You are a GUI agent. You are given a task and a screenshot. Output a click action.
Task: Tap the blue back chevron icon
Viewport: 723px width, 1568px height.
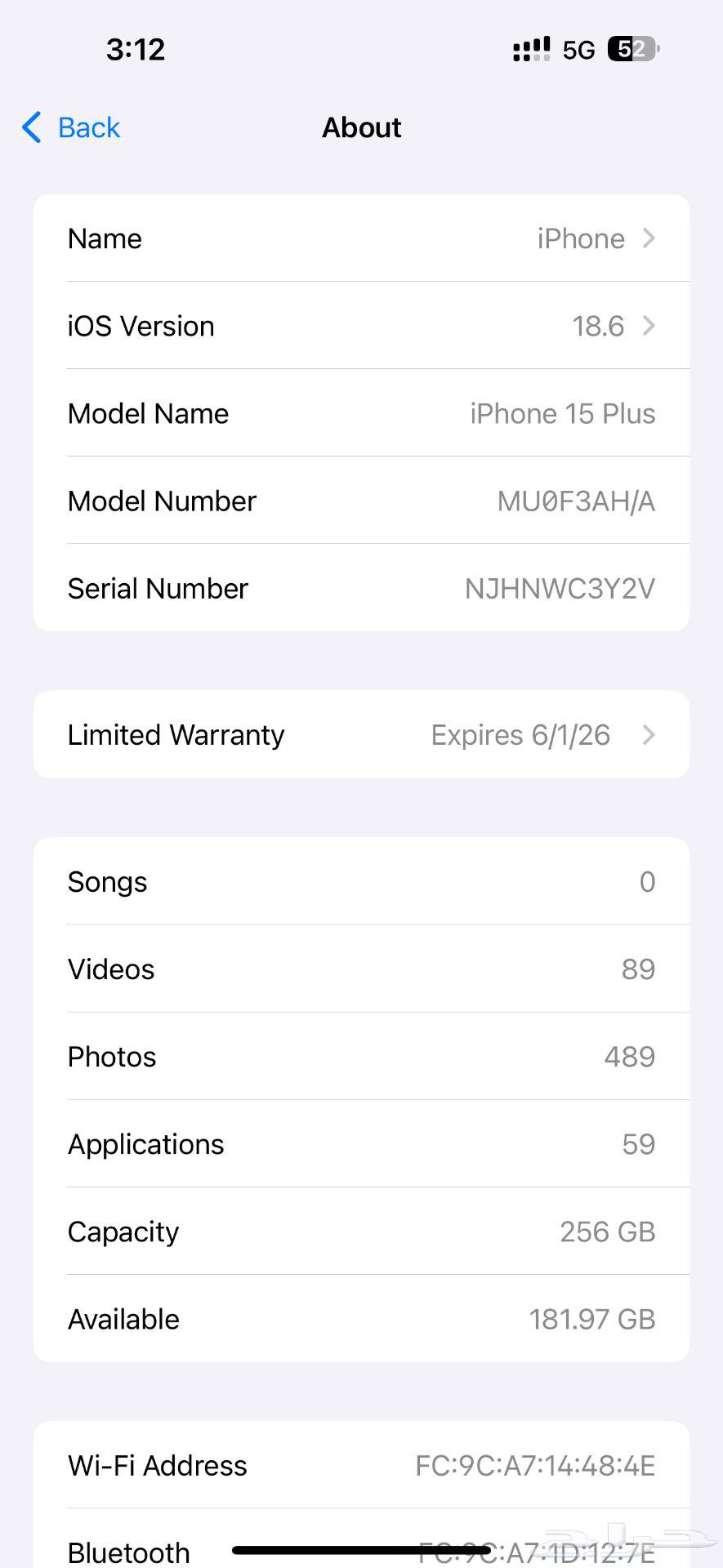tap(31, 127)
